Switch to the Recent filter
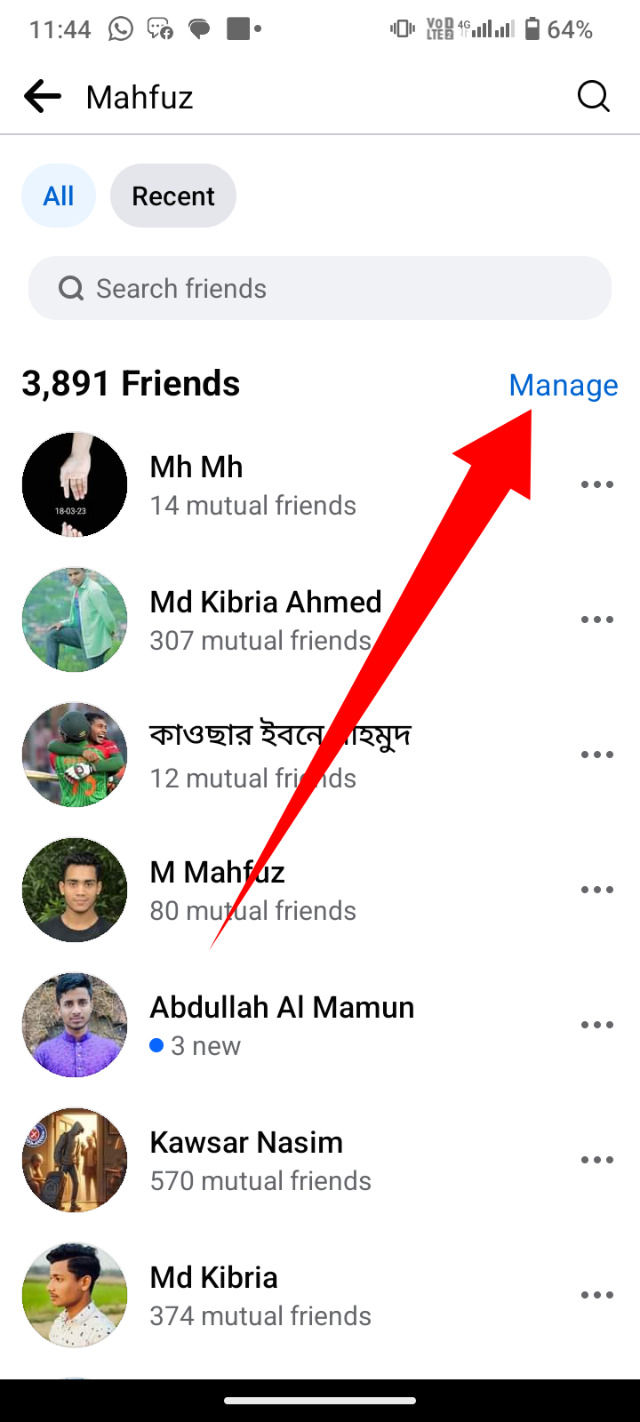Screen dimensions: 640x1422 point(173,196)
